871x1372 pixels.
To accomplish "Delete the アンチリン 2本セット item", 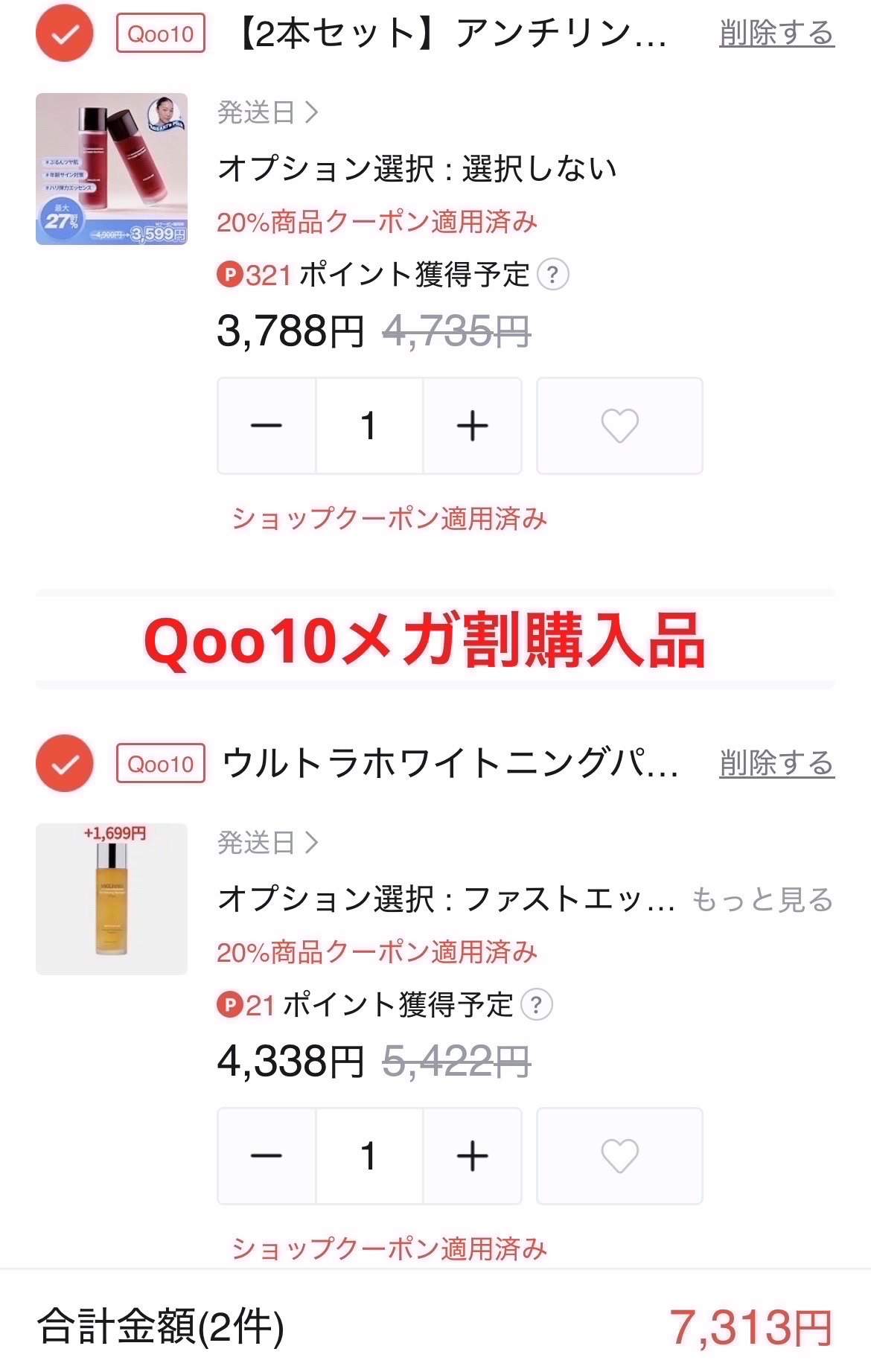I will [776, 33].
